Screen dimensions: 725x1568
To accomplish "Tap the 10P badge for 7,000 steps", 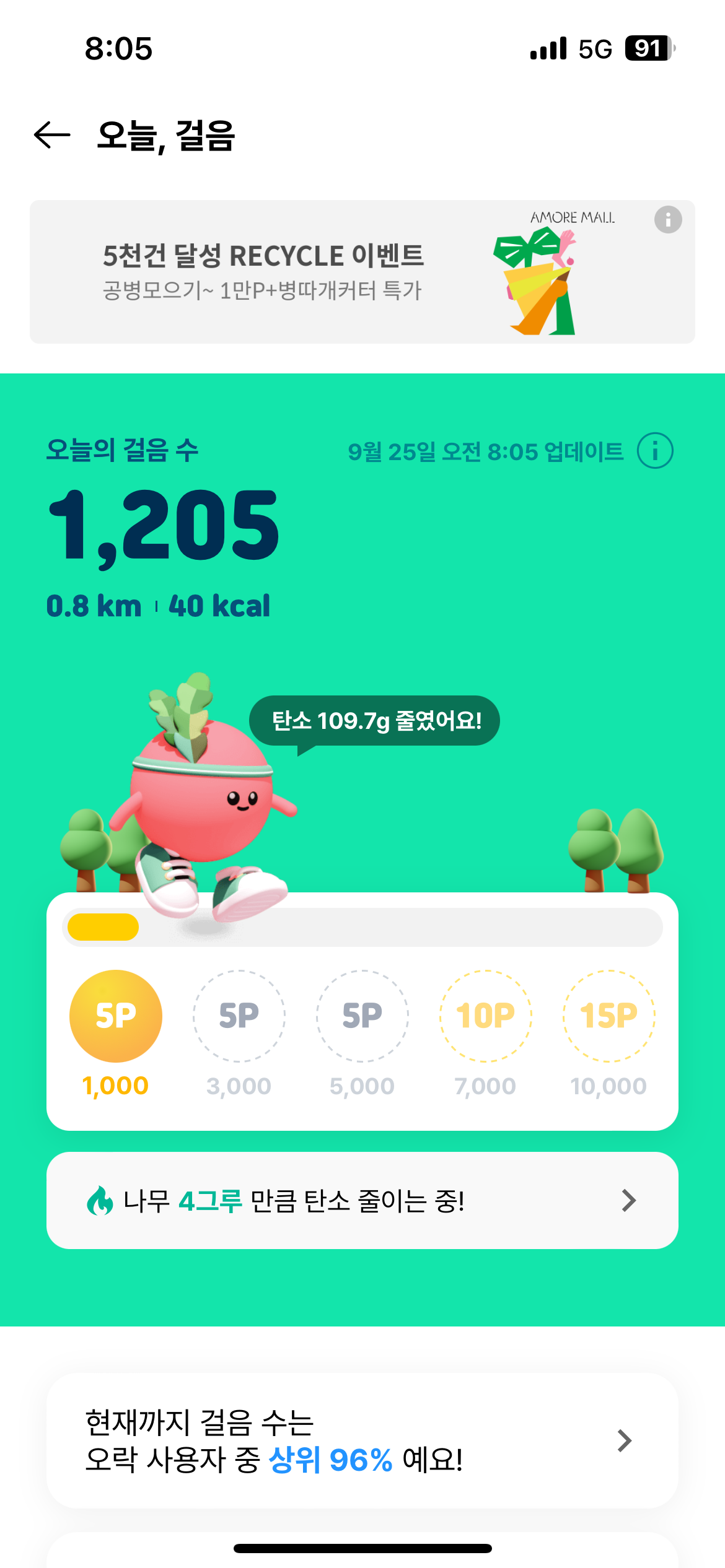I will click(x=486, y=1016).
